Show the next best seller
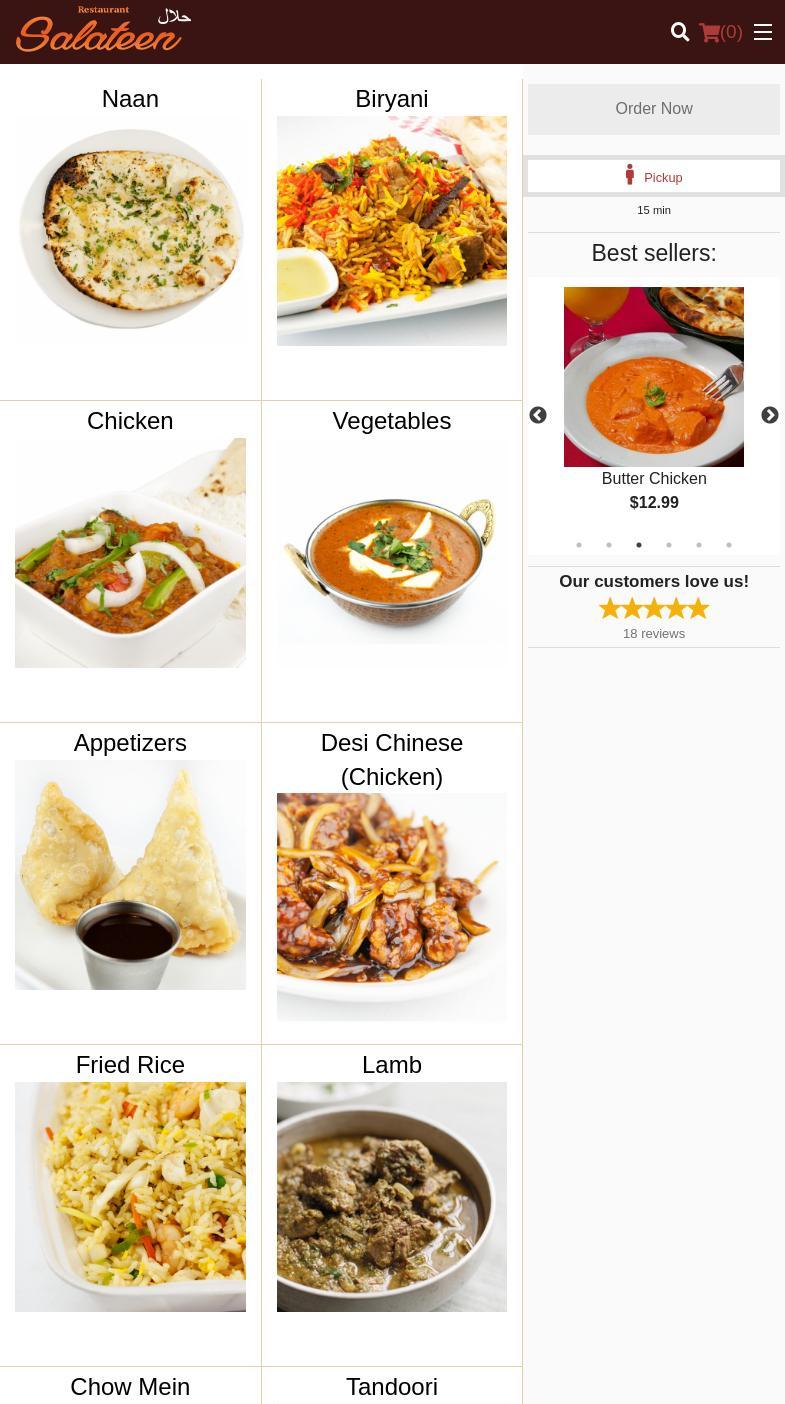This screenshot has height=1404, width=785. pos(769,416)
